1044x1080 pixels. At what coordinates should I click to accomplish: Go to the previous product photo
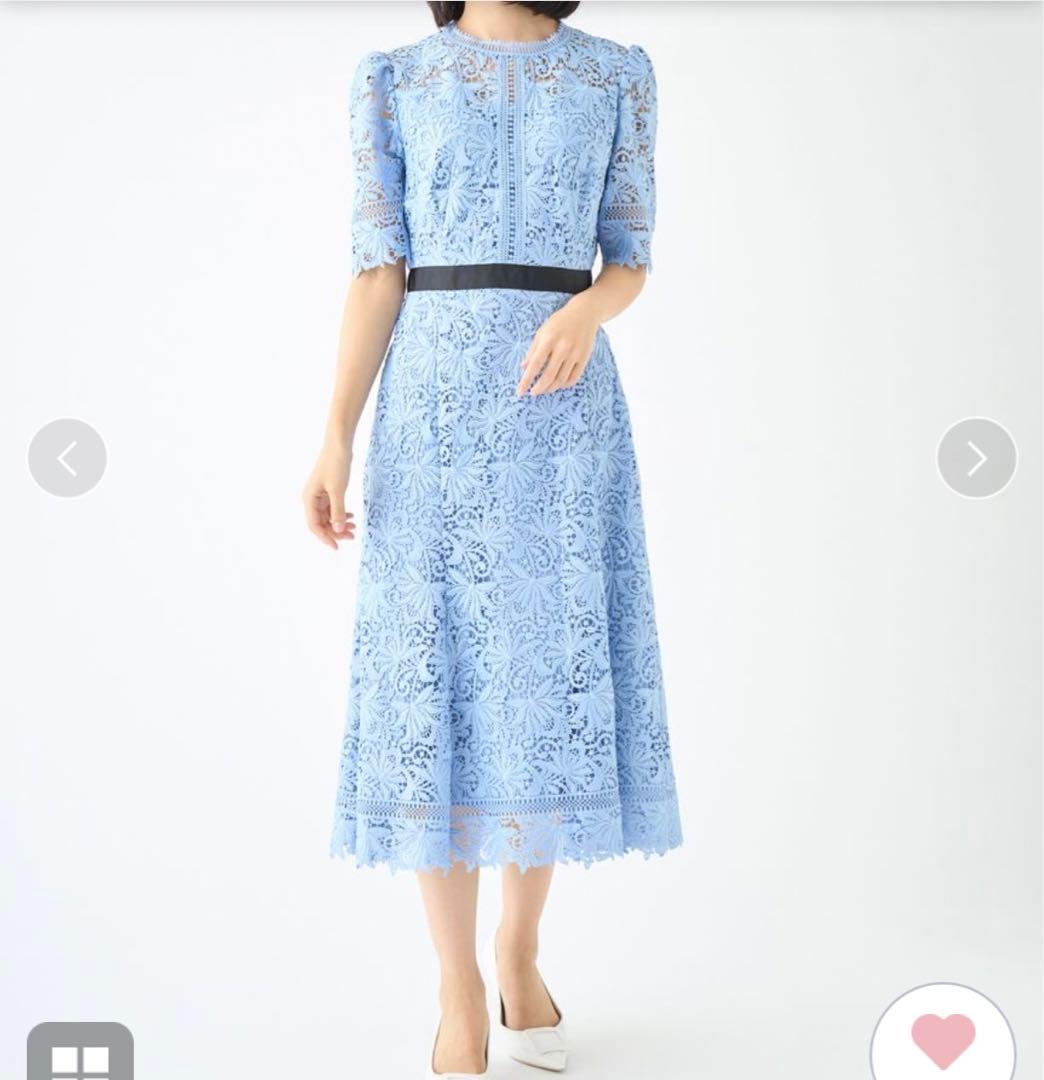point(67,458)
